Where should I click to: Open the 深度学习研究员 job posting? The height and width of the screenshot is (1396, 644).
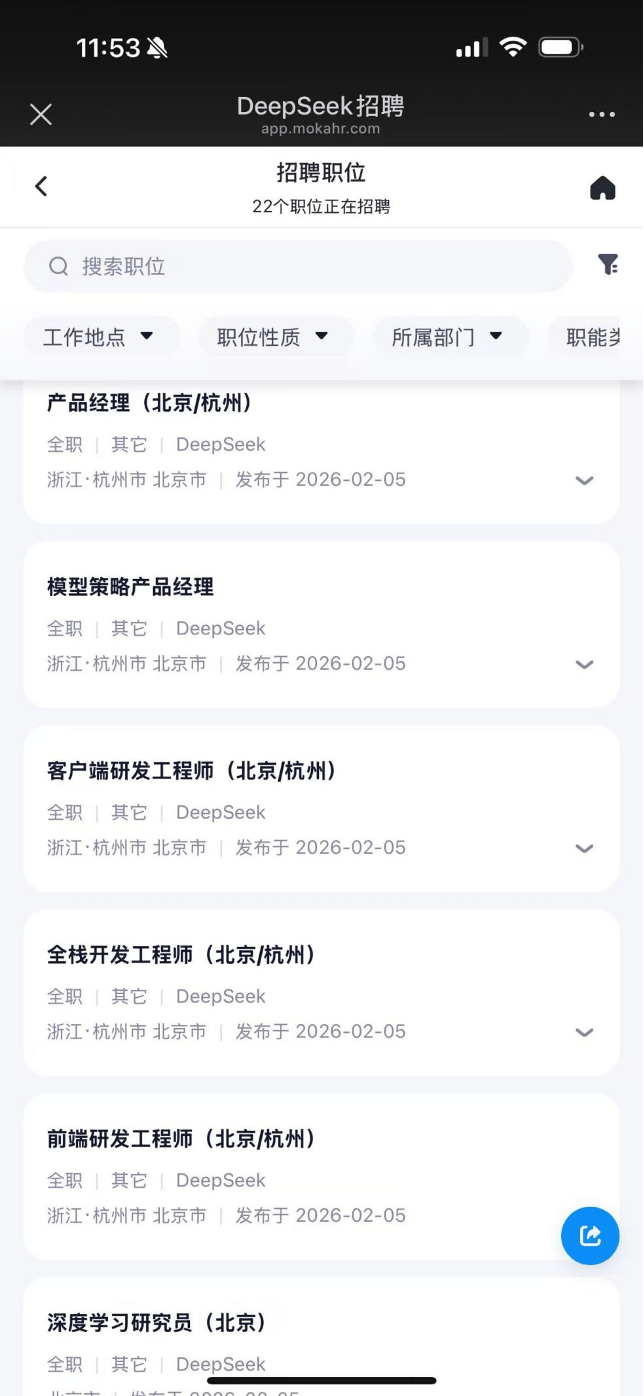[157, 1323]
